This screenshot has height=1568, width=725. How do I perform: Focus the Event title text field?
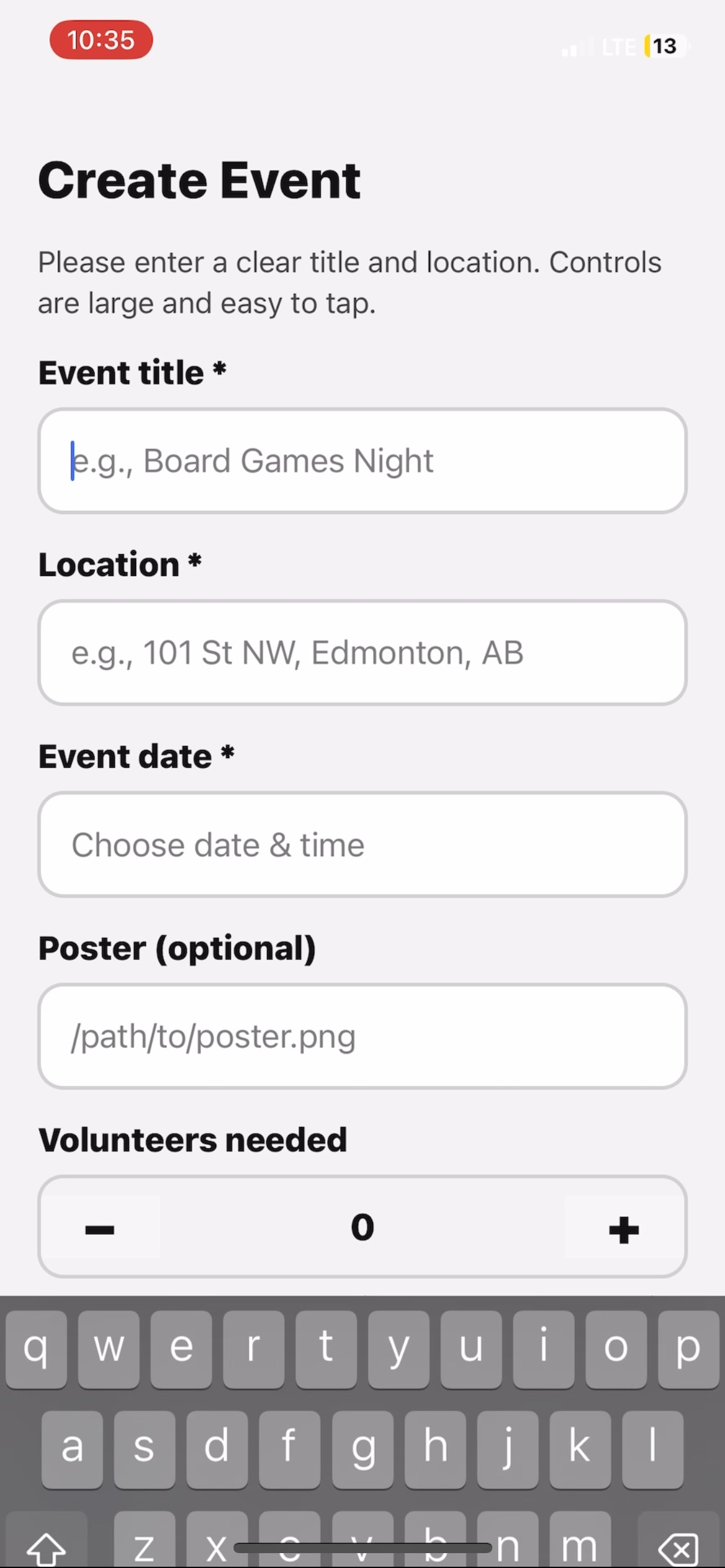pos(362,461)
